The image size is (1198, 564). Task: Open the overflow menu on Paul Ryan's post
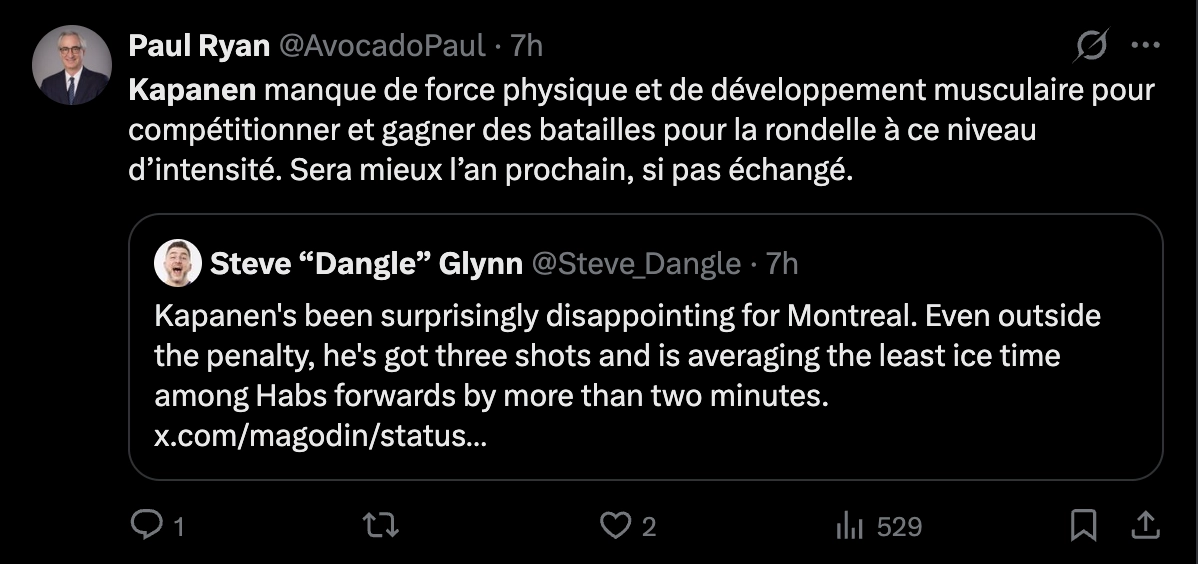tap(1144, 45)
